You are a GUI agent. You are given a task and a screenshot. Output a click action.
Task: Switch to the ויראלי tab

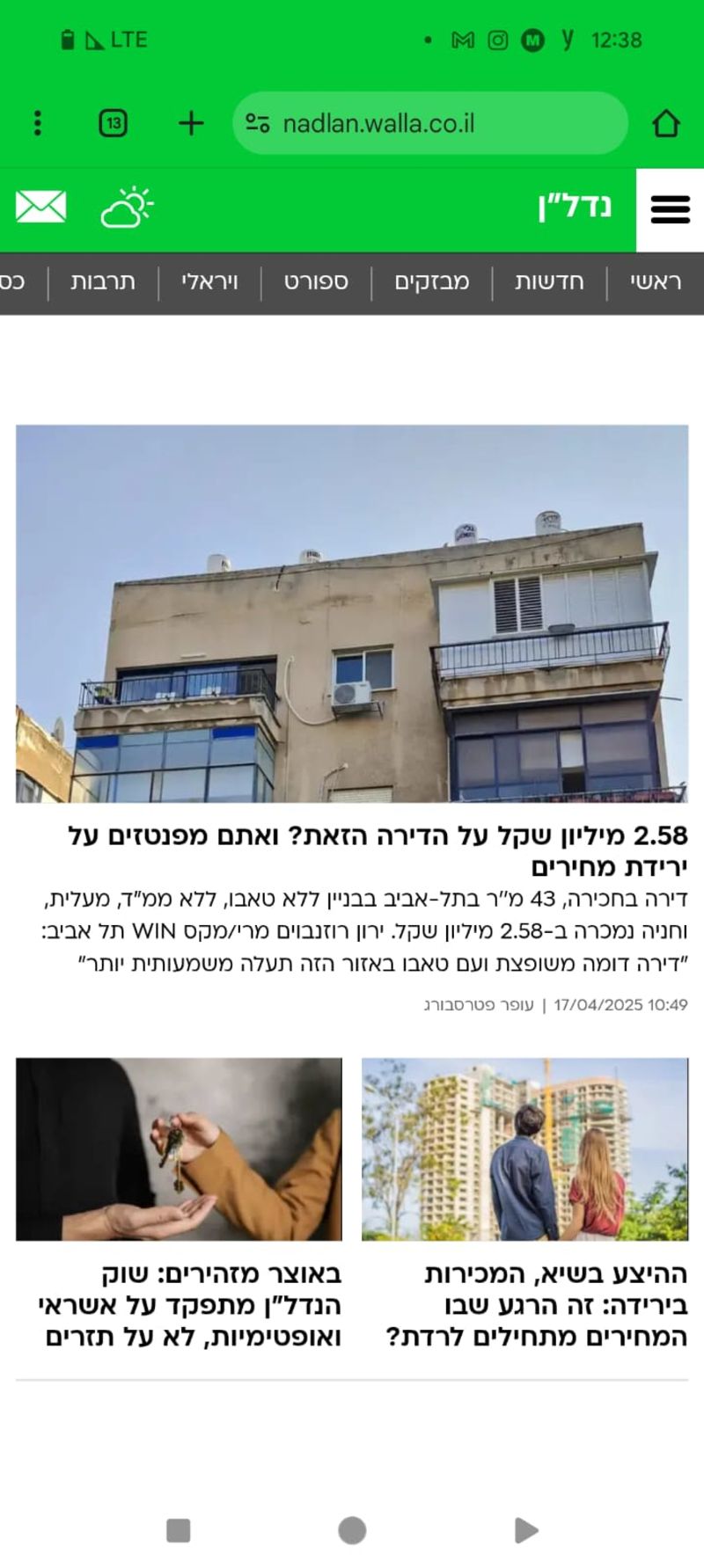[x=209, y=282]
